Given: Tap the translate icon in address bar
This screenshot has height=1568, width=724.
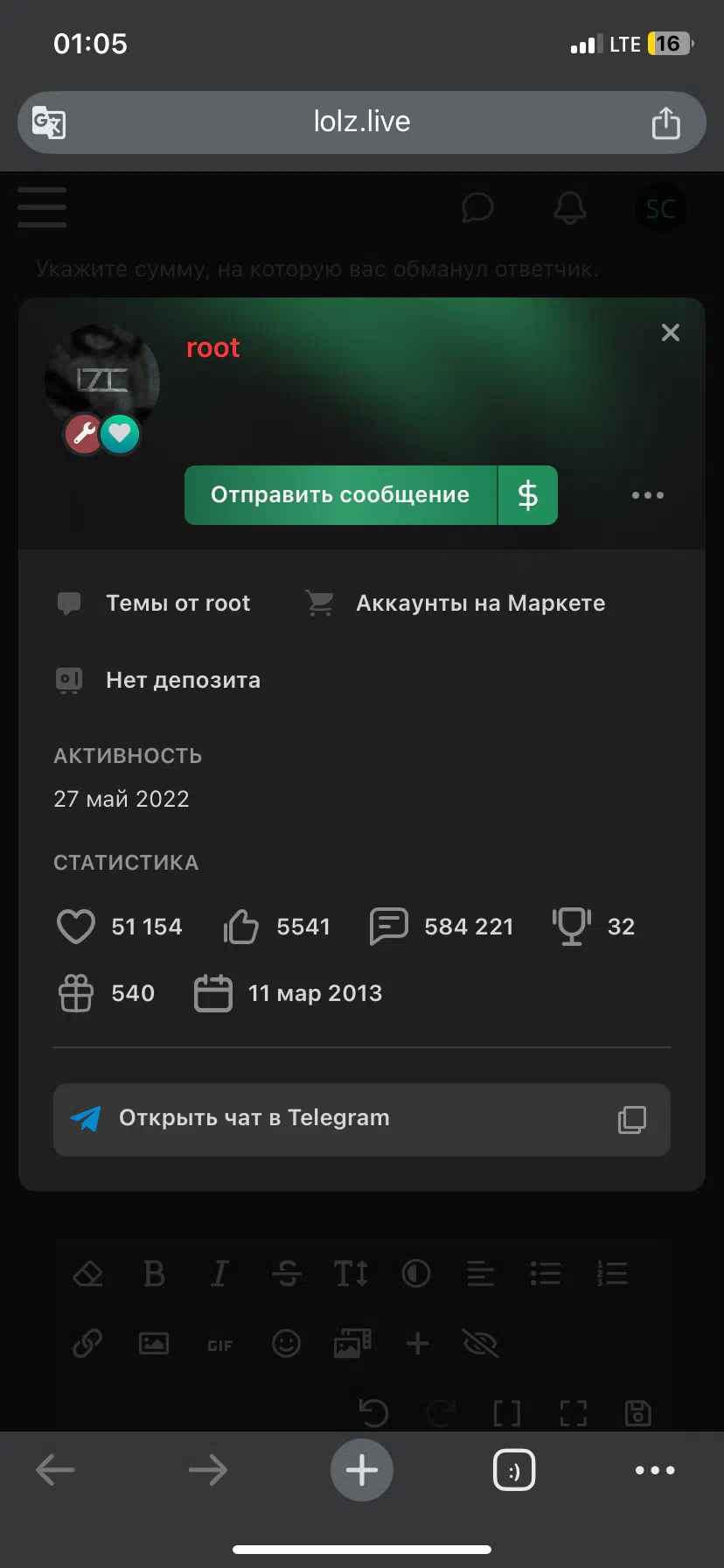Looking at the screenshot, I should tap(49, 122).
